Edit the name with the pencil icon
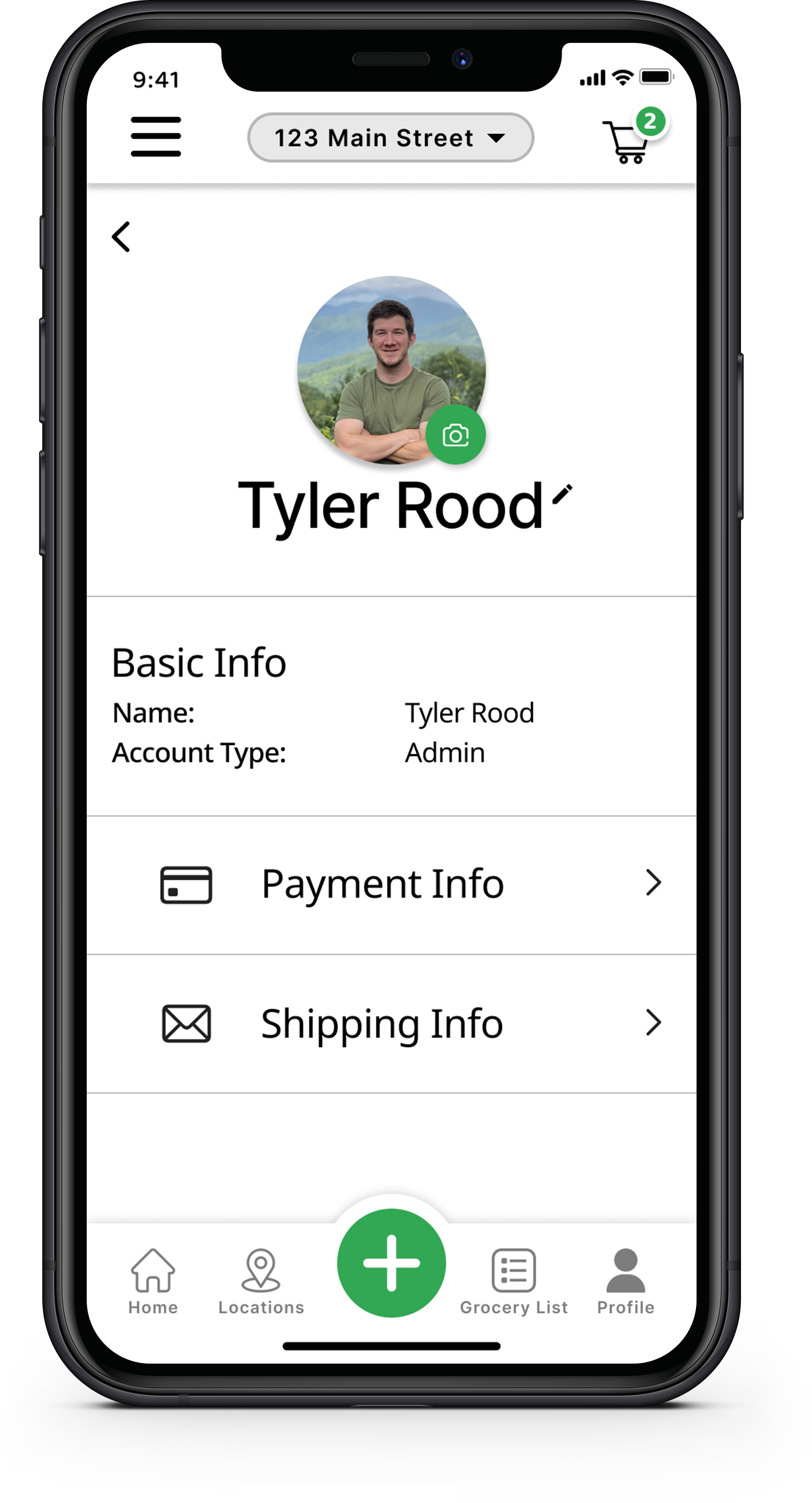This screenshot has height=1503, width=812. coord(562,495)
